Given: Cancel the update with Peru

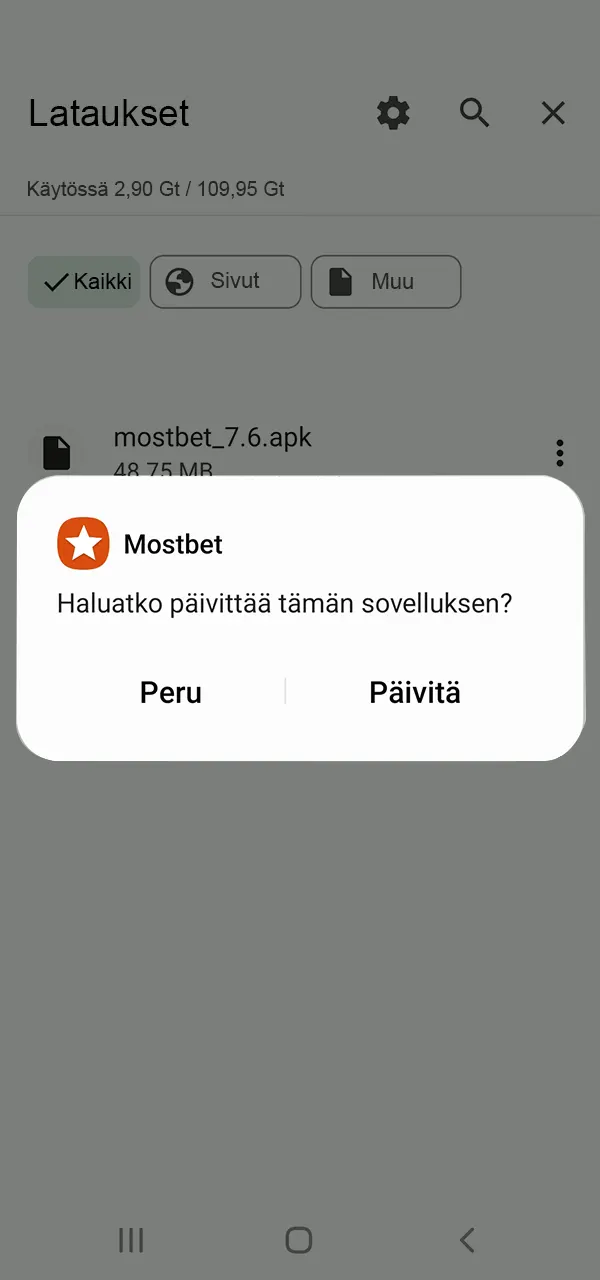Looking at the screenshot, I should click(x=171, y=692).
